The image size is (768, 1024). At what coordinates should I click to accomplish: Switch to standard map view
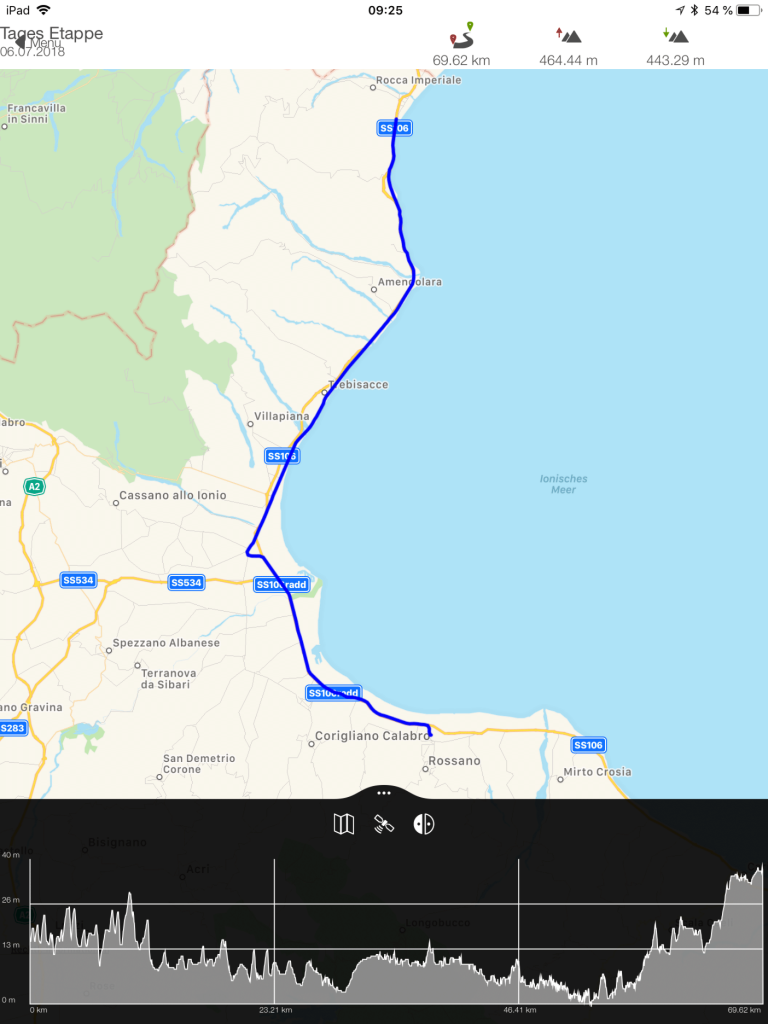point(343,824)
